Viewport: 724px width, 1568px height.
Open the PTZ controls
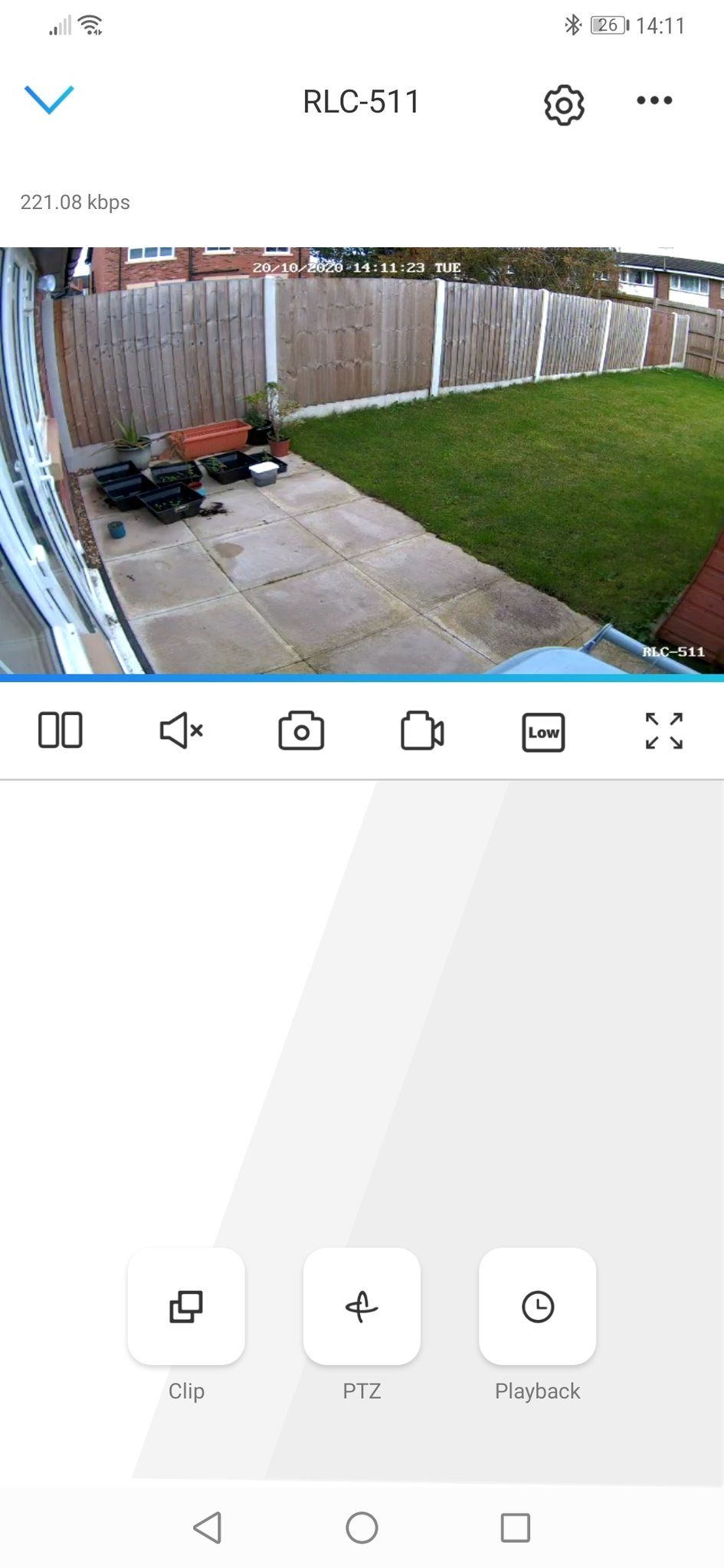click(362, 1306)
